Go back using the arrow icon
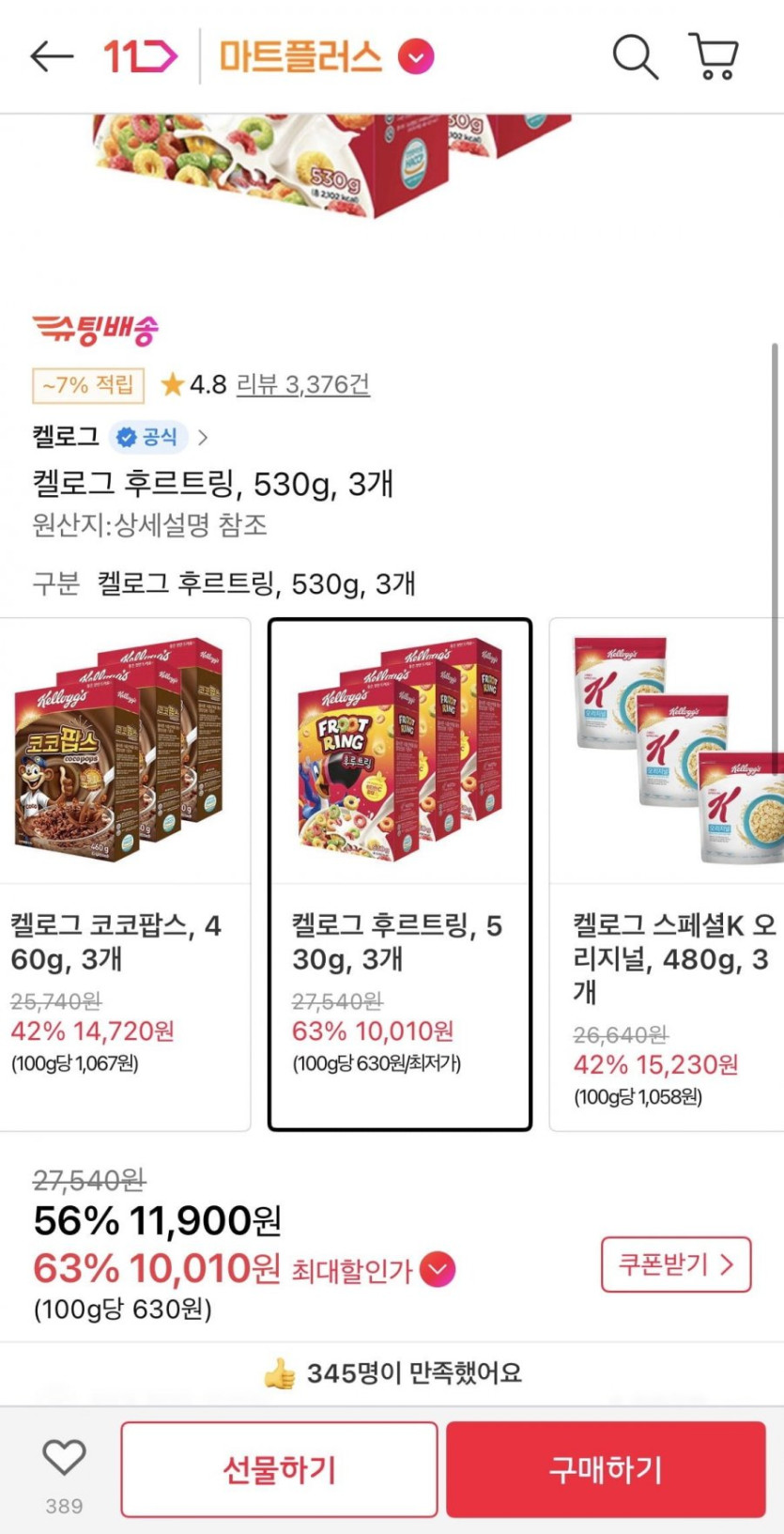The width and height of the screenshot is (784, 1534). (51, 57)
